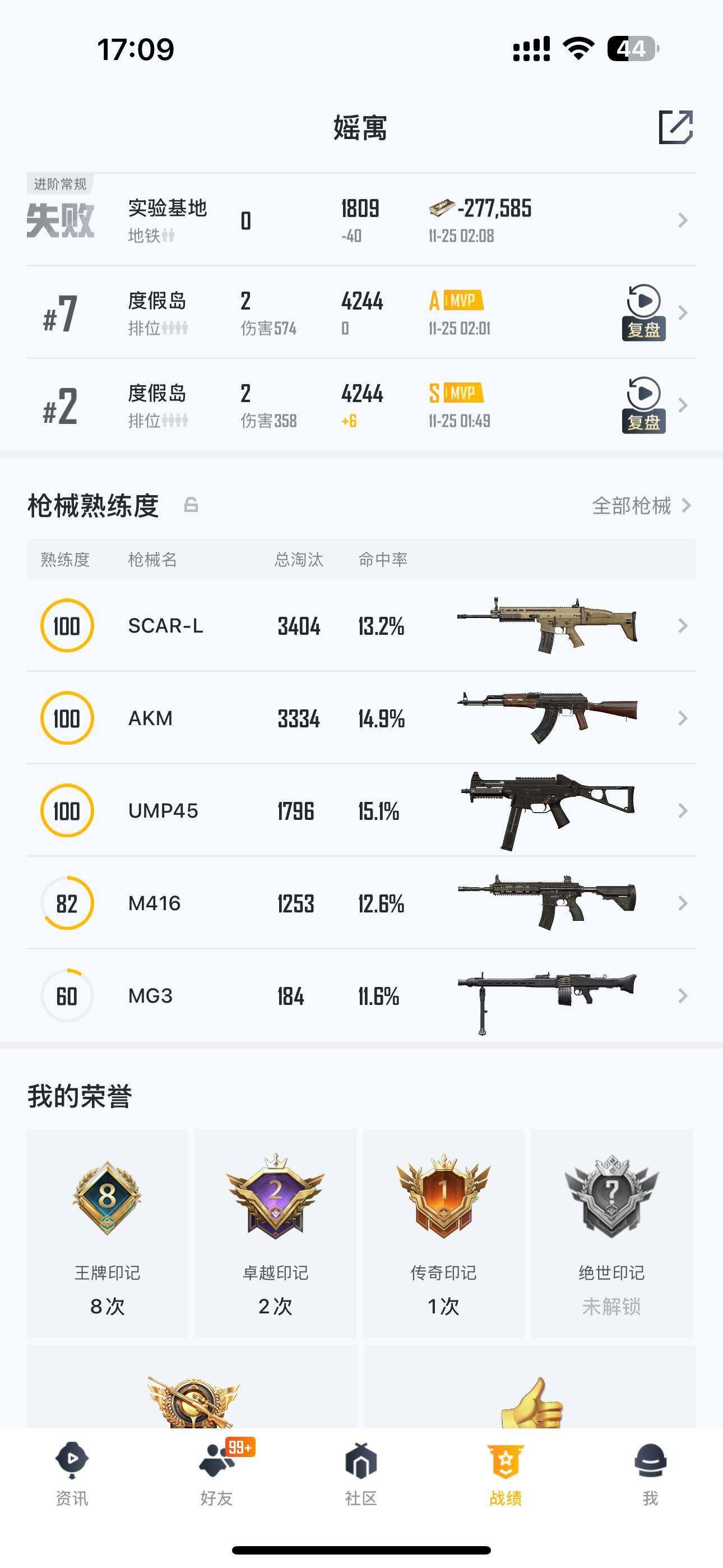Expand the SCAR-L weapon details row

[x=682, y=625]
